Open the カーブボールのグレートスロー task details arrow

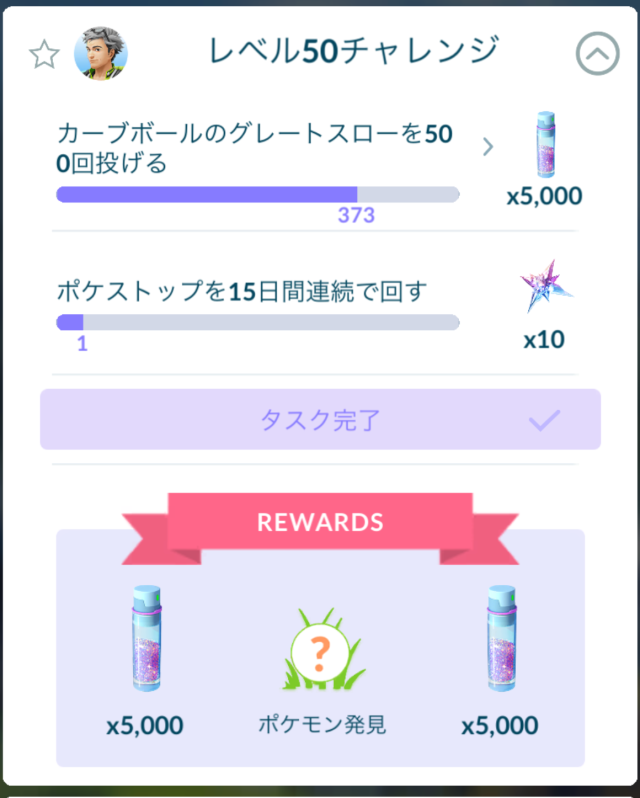click(x=488, y=147)
